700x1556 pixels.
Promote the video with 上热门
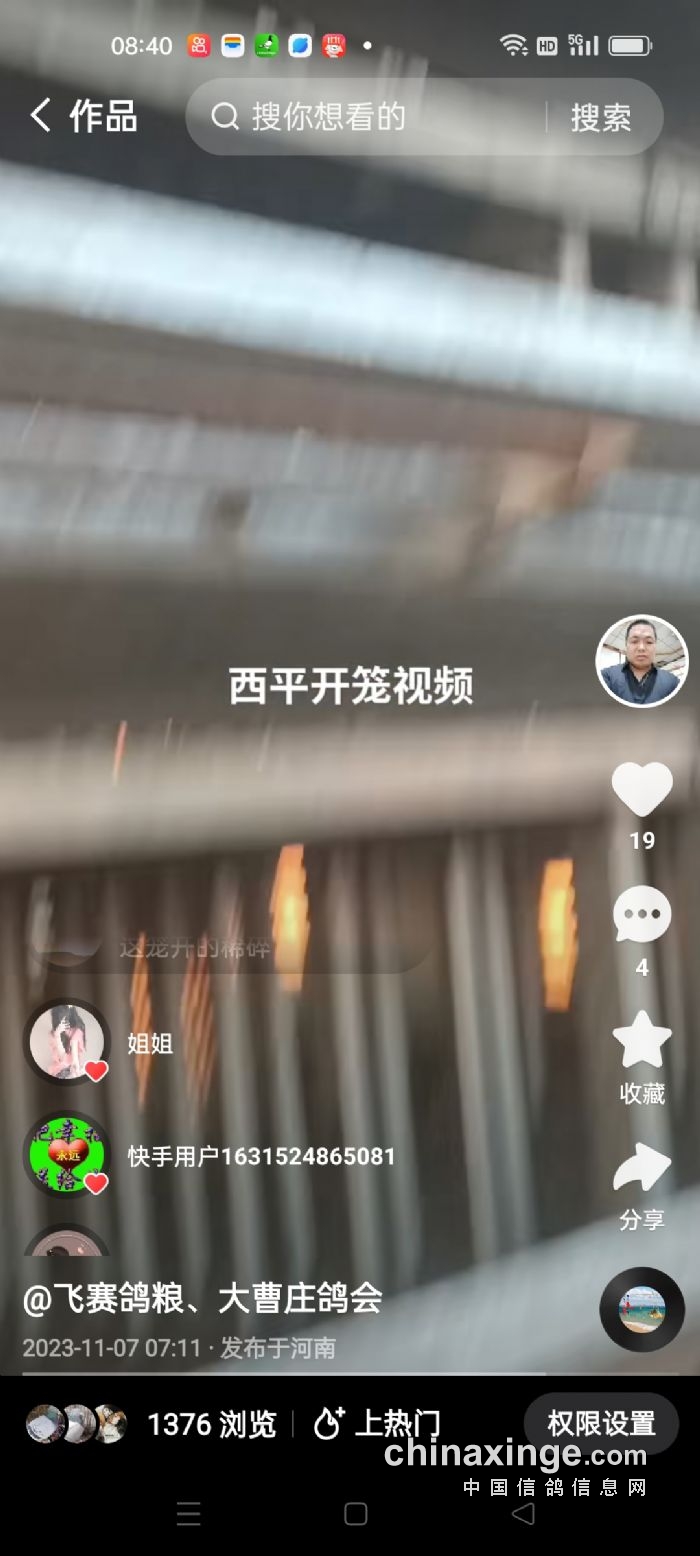point(377,1424)
